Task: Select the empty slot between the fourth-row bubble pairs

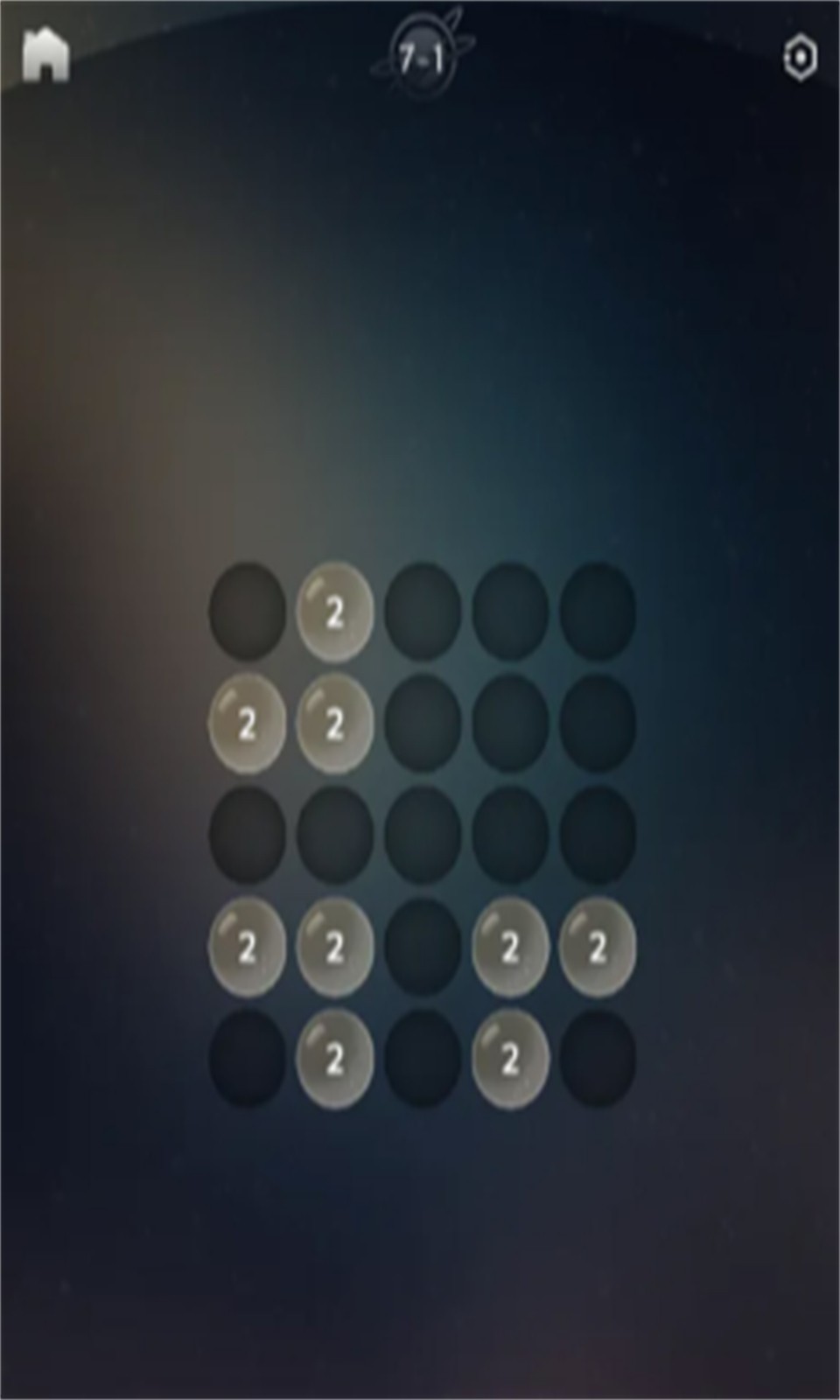Action: (x=423, y=947)
